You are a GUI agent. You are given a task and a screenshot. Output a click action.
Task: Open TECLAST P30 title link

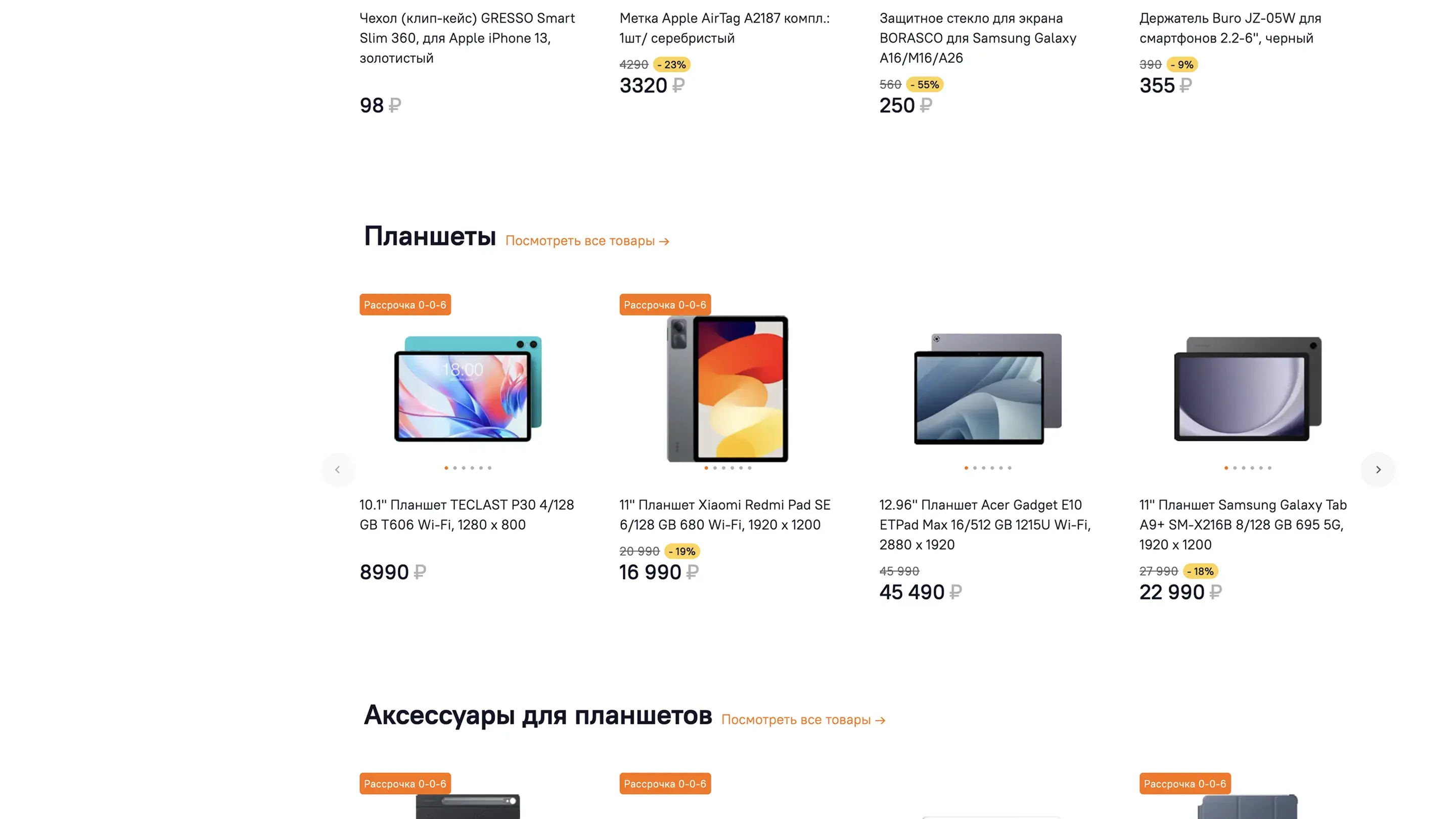[466, 514]
